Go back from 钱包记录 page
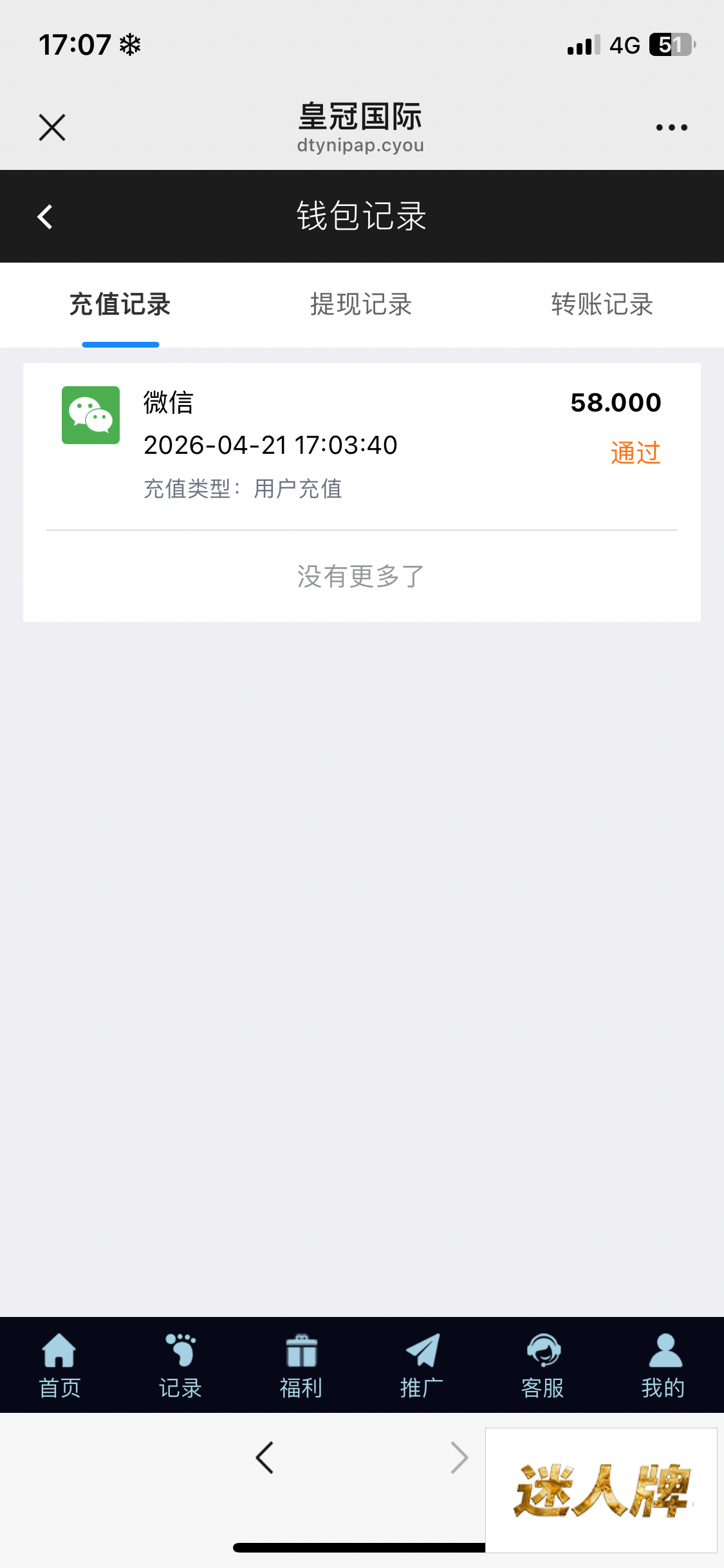 click(x=45, y=217)
